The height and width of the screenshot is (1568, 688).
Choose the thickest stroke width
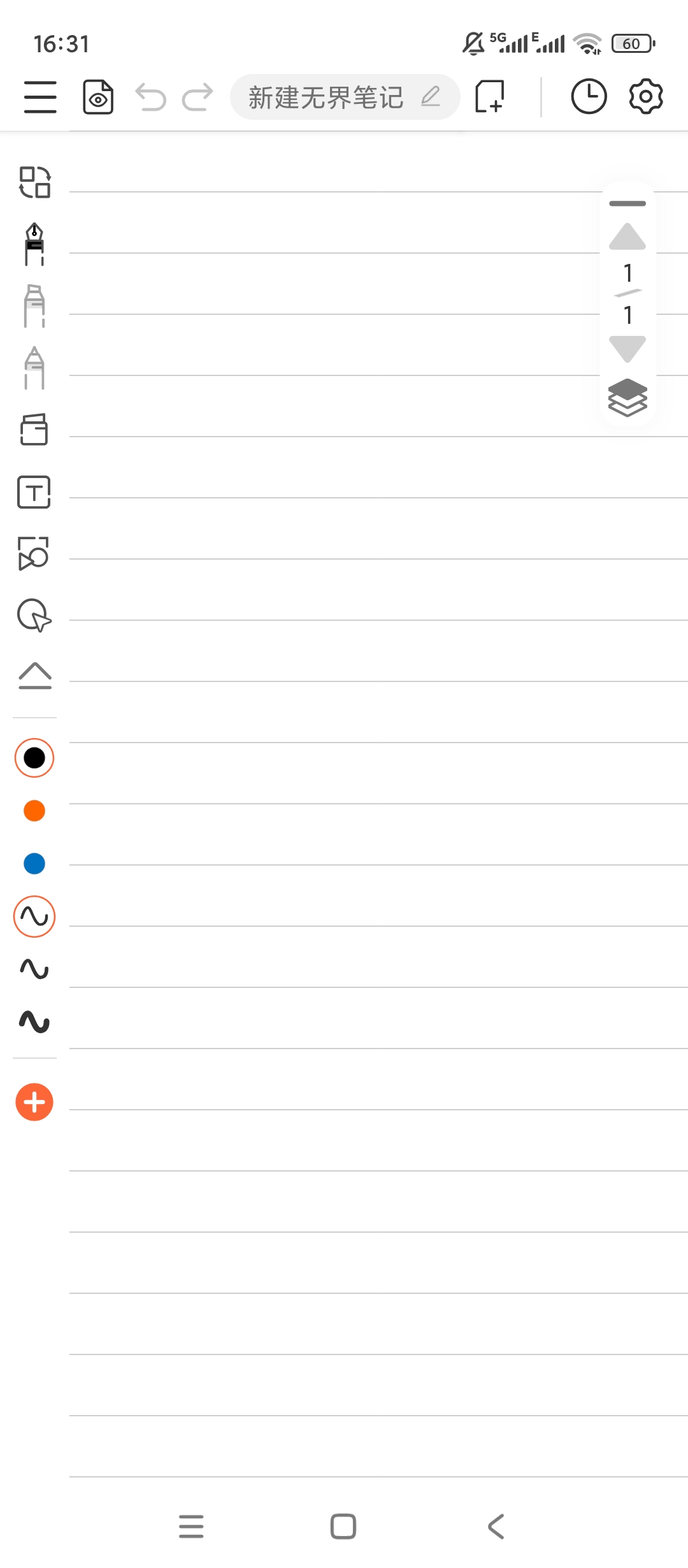(x=34, y=1022)
